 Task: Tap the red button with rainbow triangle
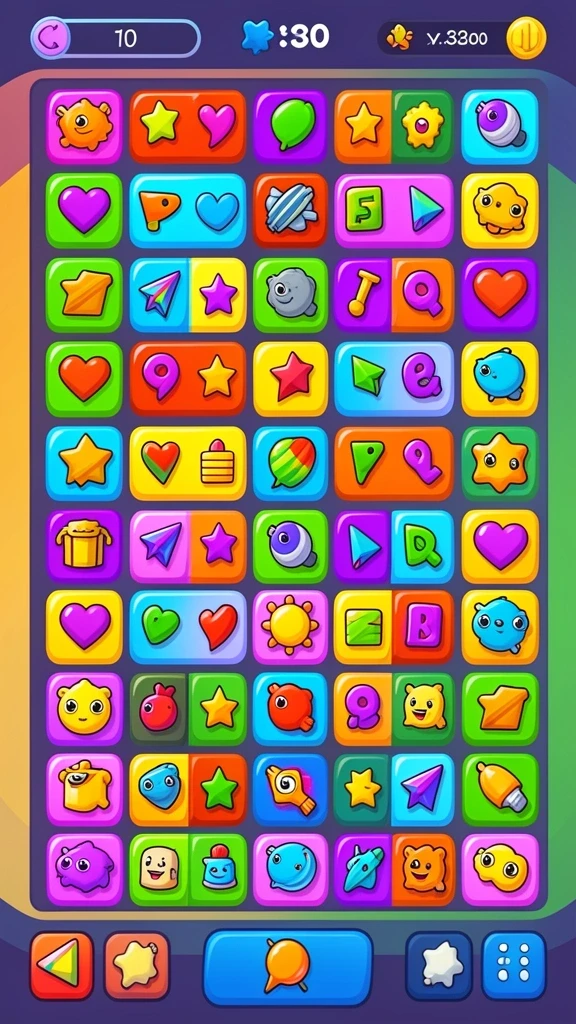click(62, 965)
